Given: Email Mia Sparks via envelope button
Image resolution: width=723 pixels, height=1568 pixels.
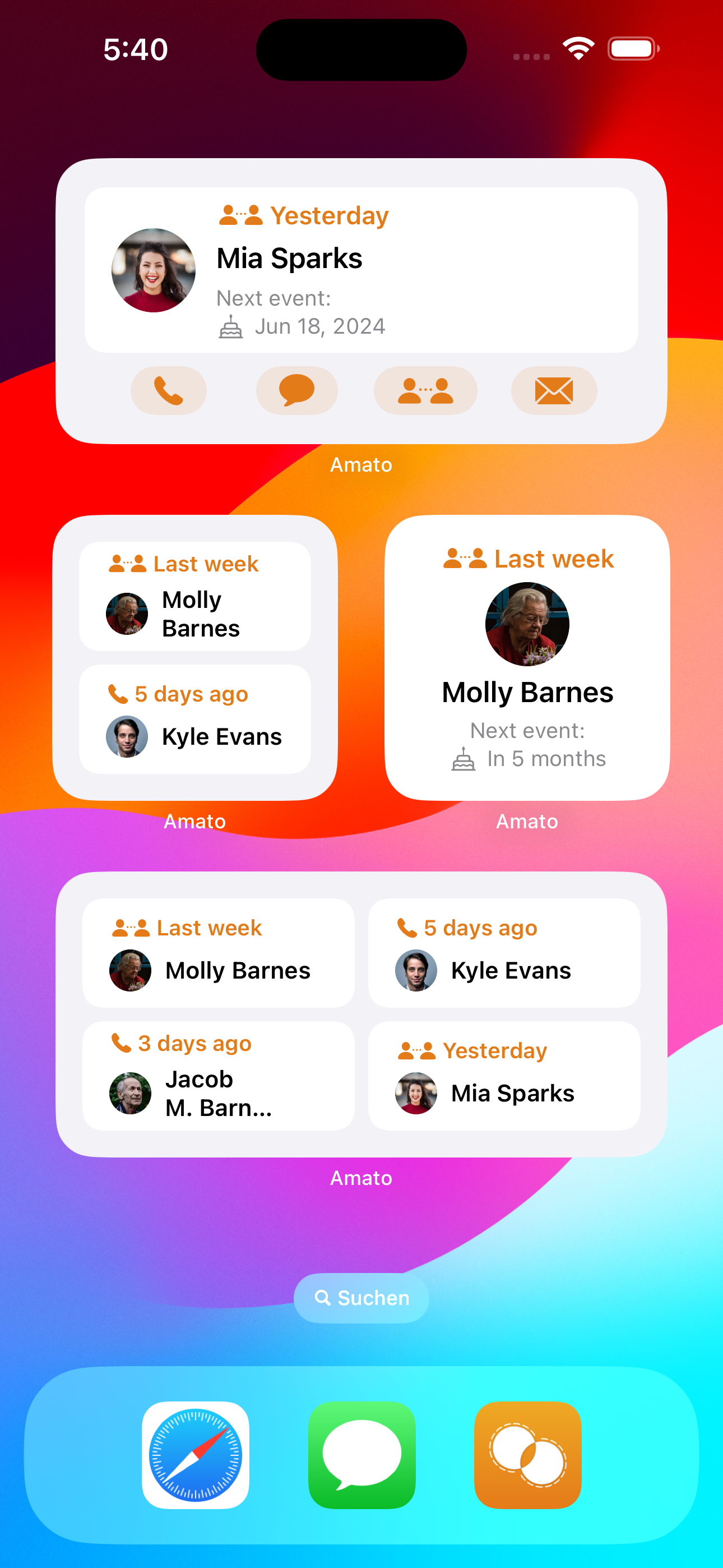Looking at the screenshot, I should coord(554,391).
